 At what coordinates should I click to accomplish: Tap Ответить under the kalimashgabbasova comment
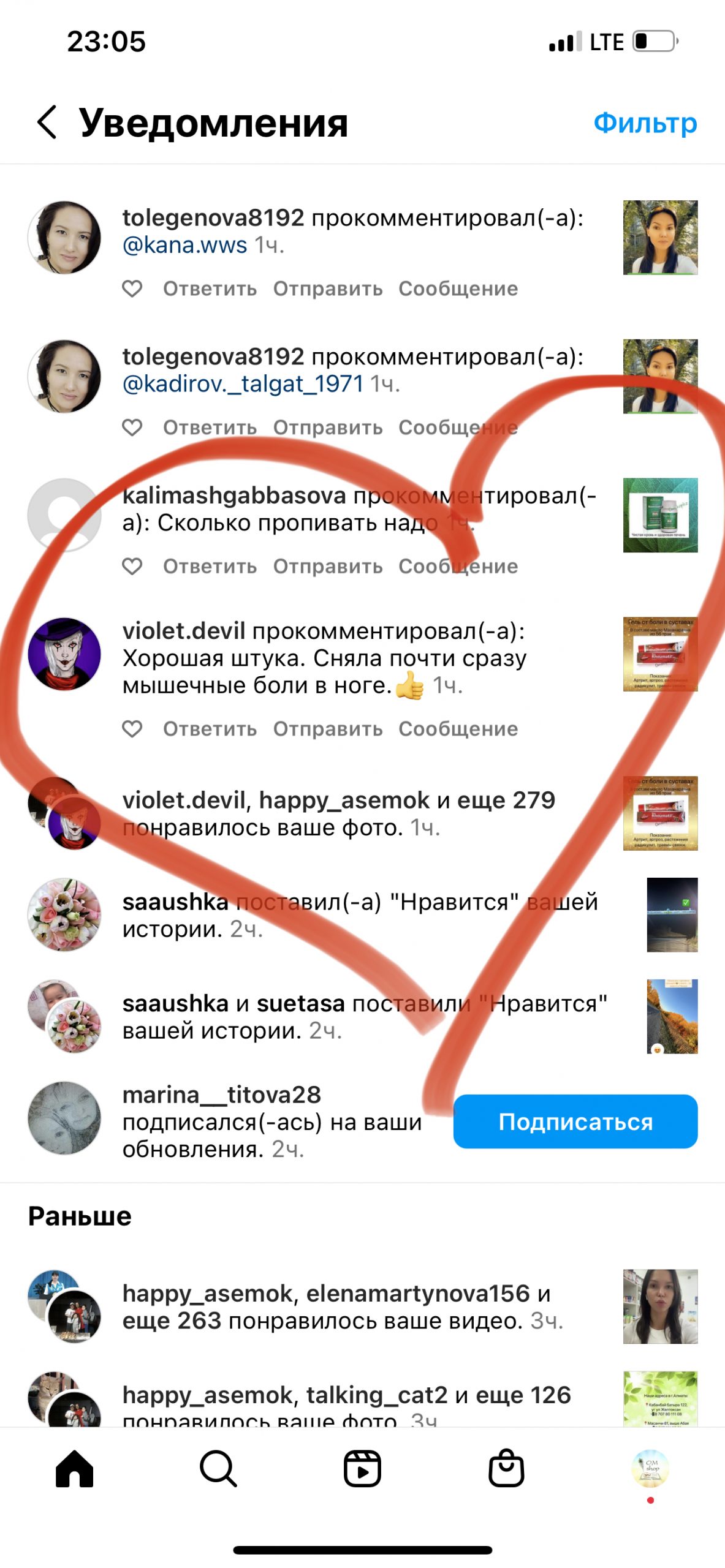click(210, 567)
